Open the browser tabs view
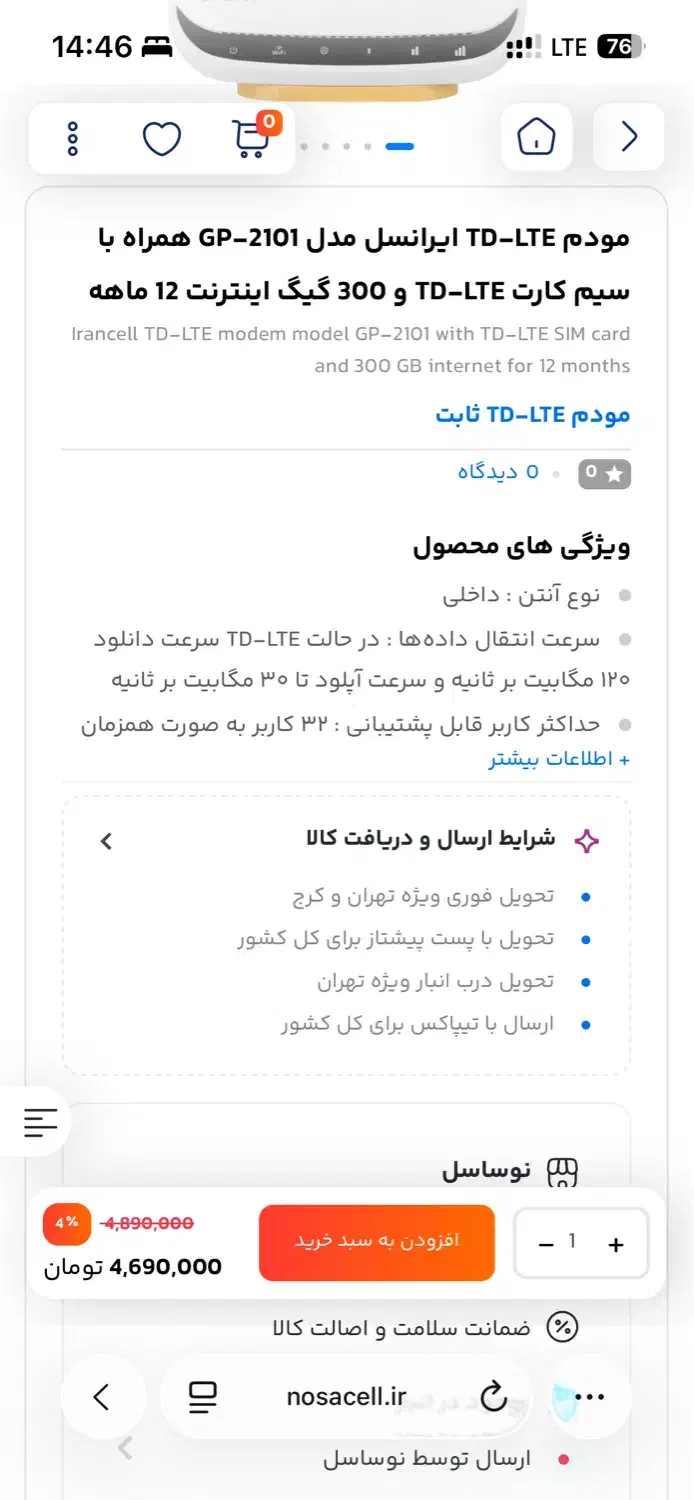The width and height of the screenshot is (694, 1500). point(203,1397)
